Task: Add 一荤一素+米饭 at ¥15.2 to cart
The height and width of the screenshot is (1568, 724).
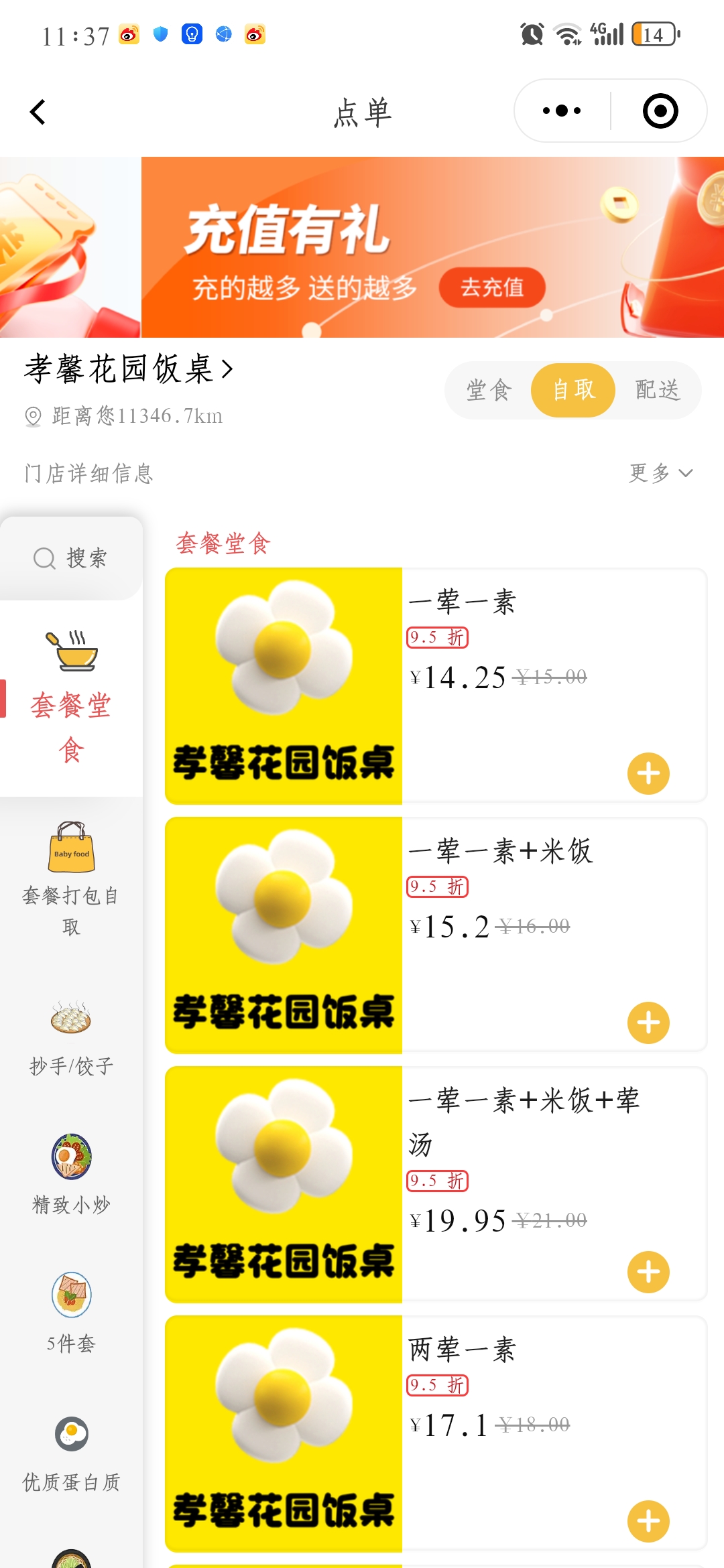Action: [648, 1023]
